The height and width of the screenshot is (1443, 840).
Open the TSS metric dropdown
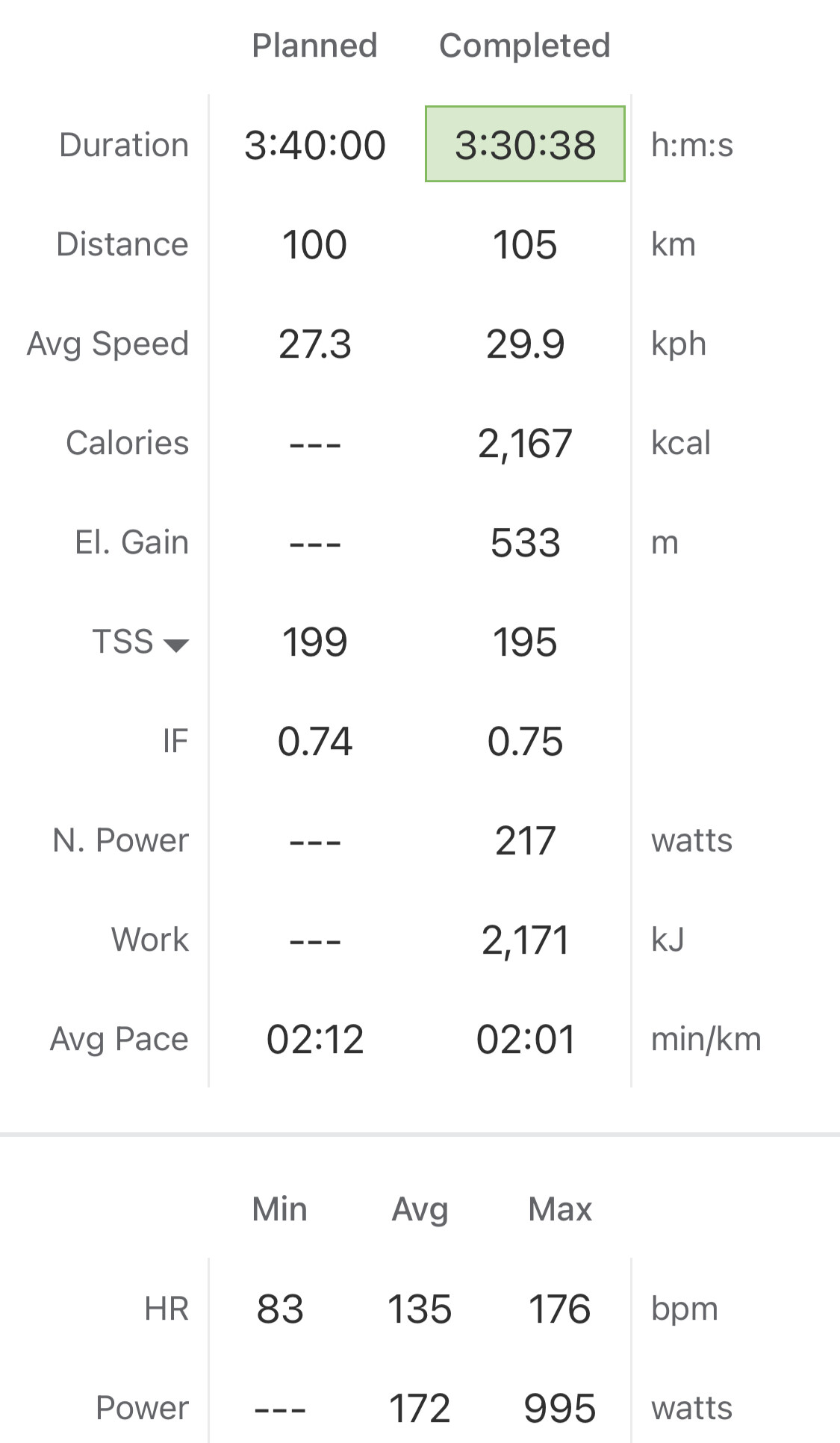coord(140,642)
